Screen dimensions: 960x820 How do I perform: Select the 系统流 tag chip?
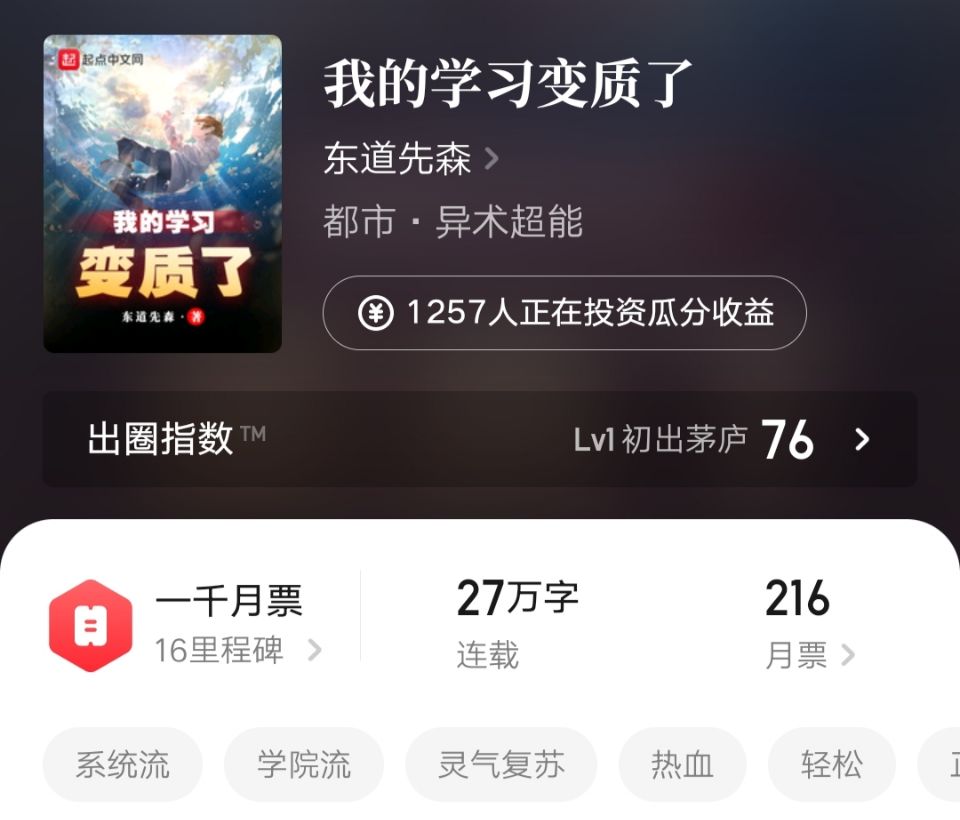point(122,765)
